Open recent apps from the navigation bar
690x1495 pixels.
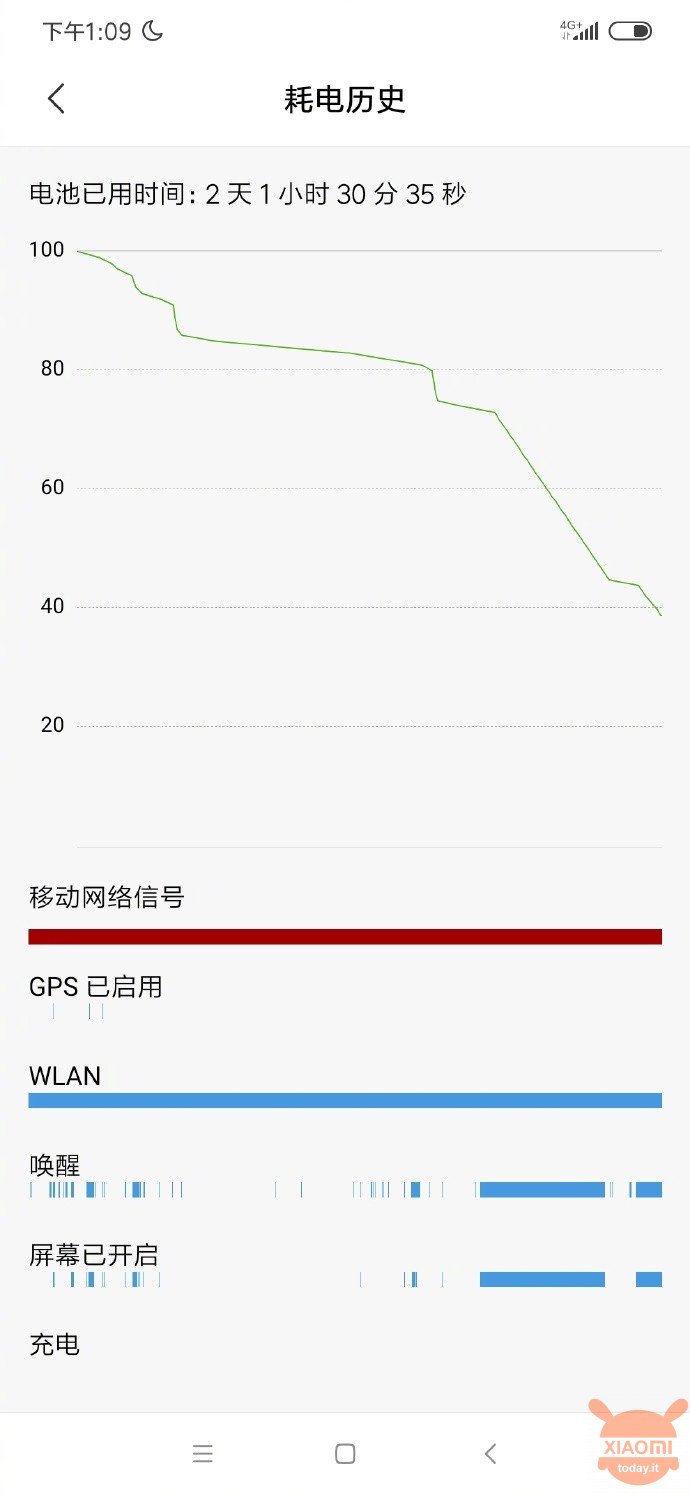click(203, 1453)
